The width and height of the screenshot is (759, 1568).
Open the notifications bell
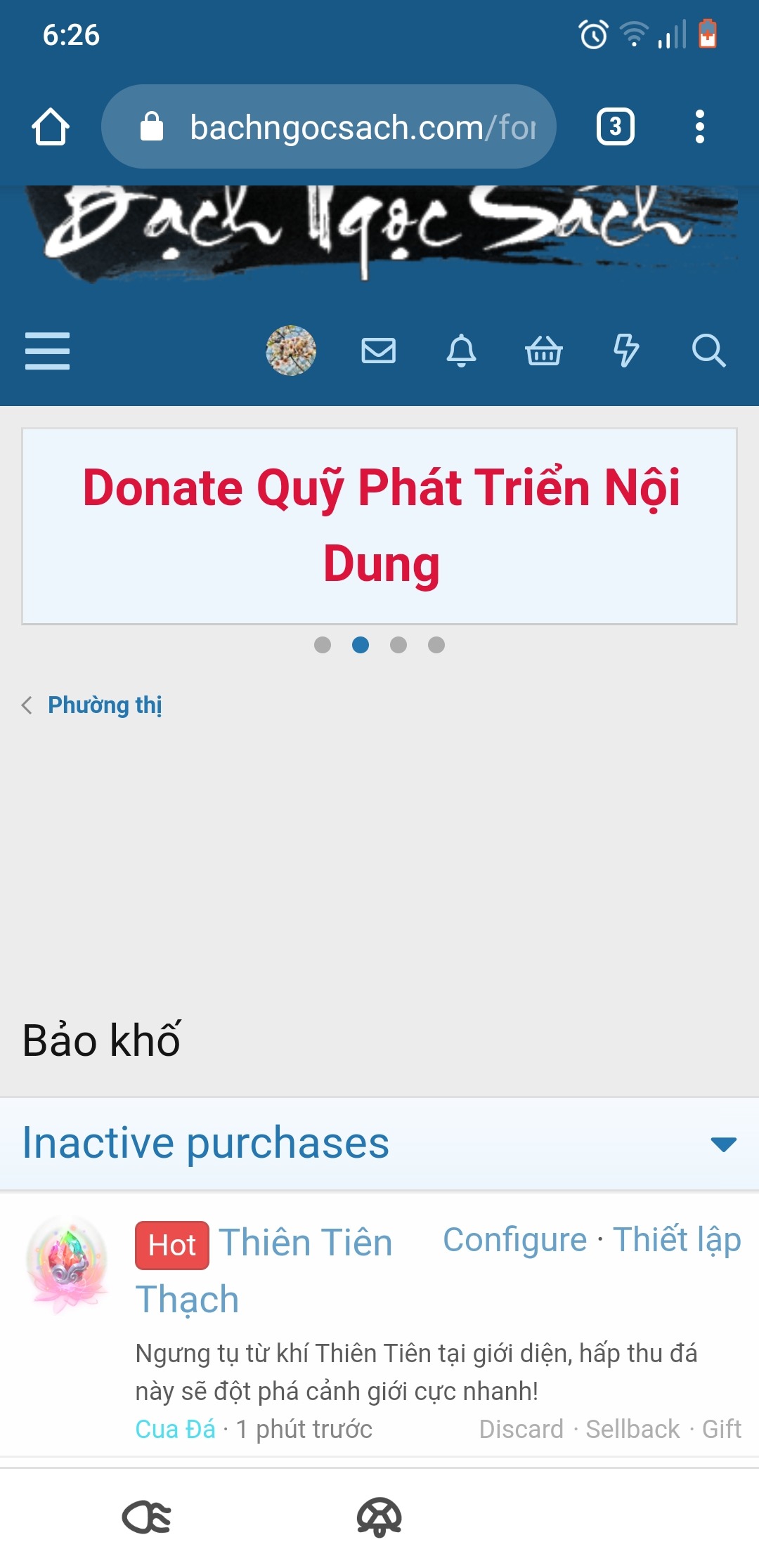461,351
